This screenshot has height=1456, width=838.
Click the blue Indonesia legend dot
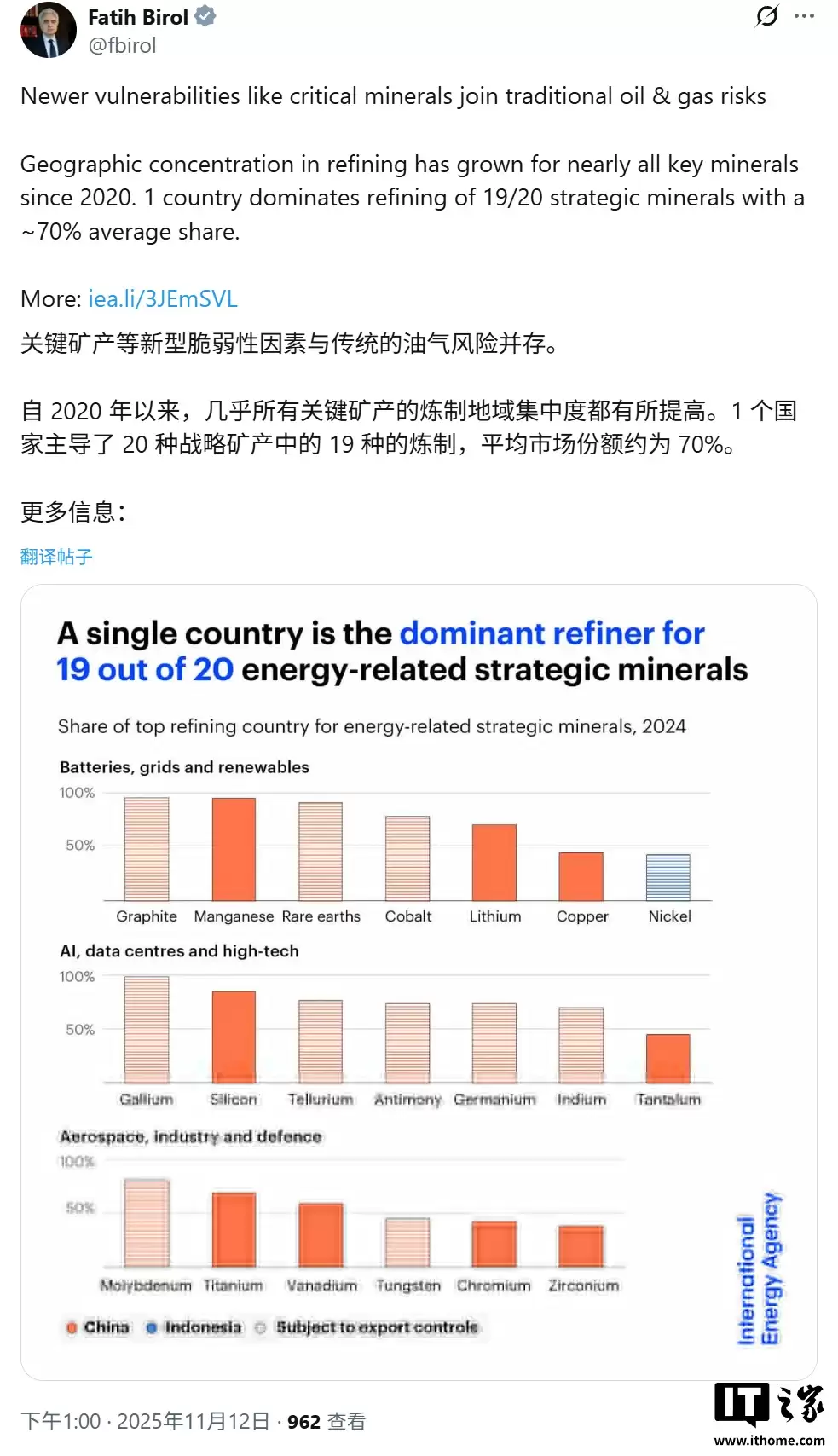(x=151, y=1327)
